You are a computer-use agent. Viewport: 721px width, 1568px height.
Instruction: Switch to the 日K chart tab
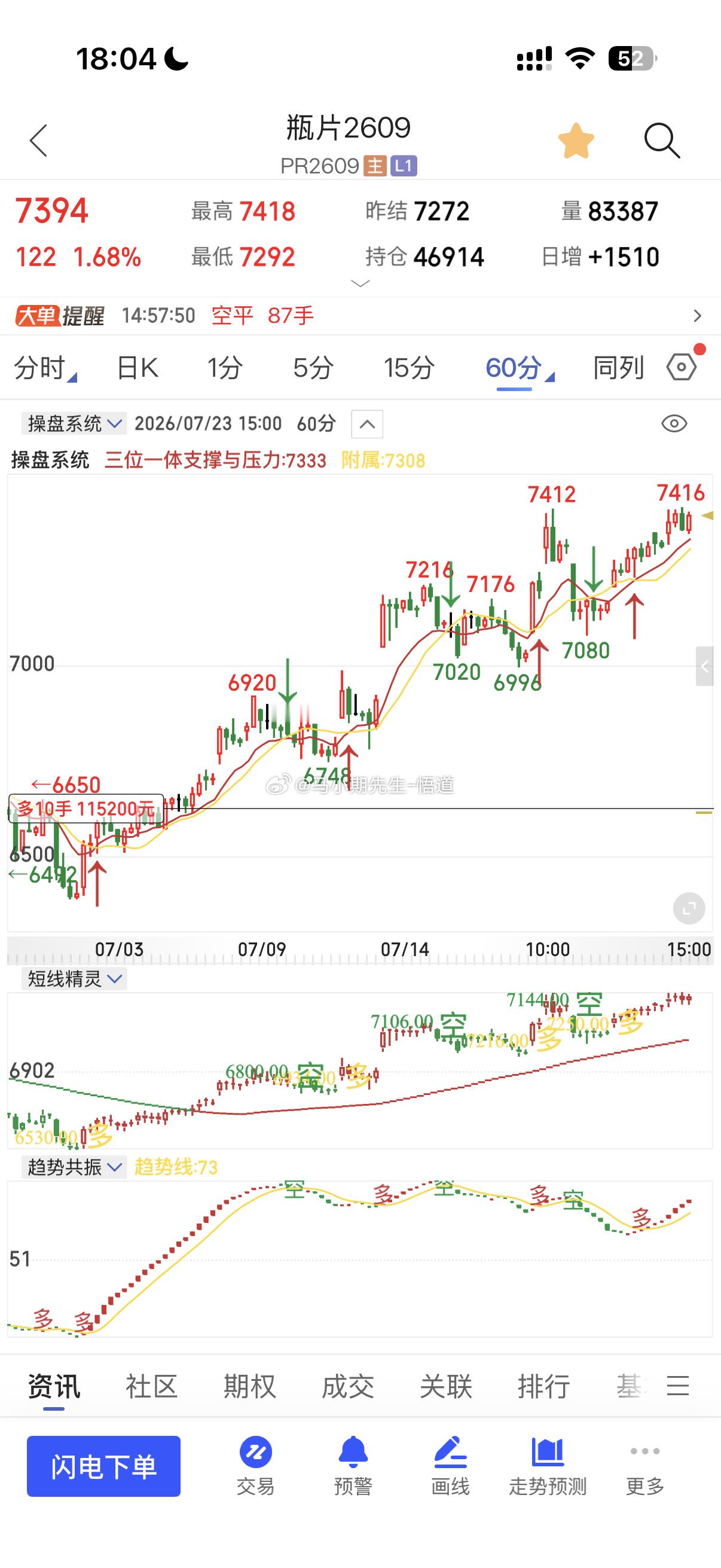pos(138,368)
